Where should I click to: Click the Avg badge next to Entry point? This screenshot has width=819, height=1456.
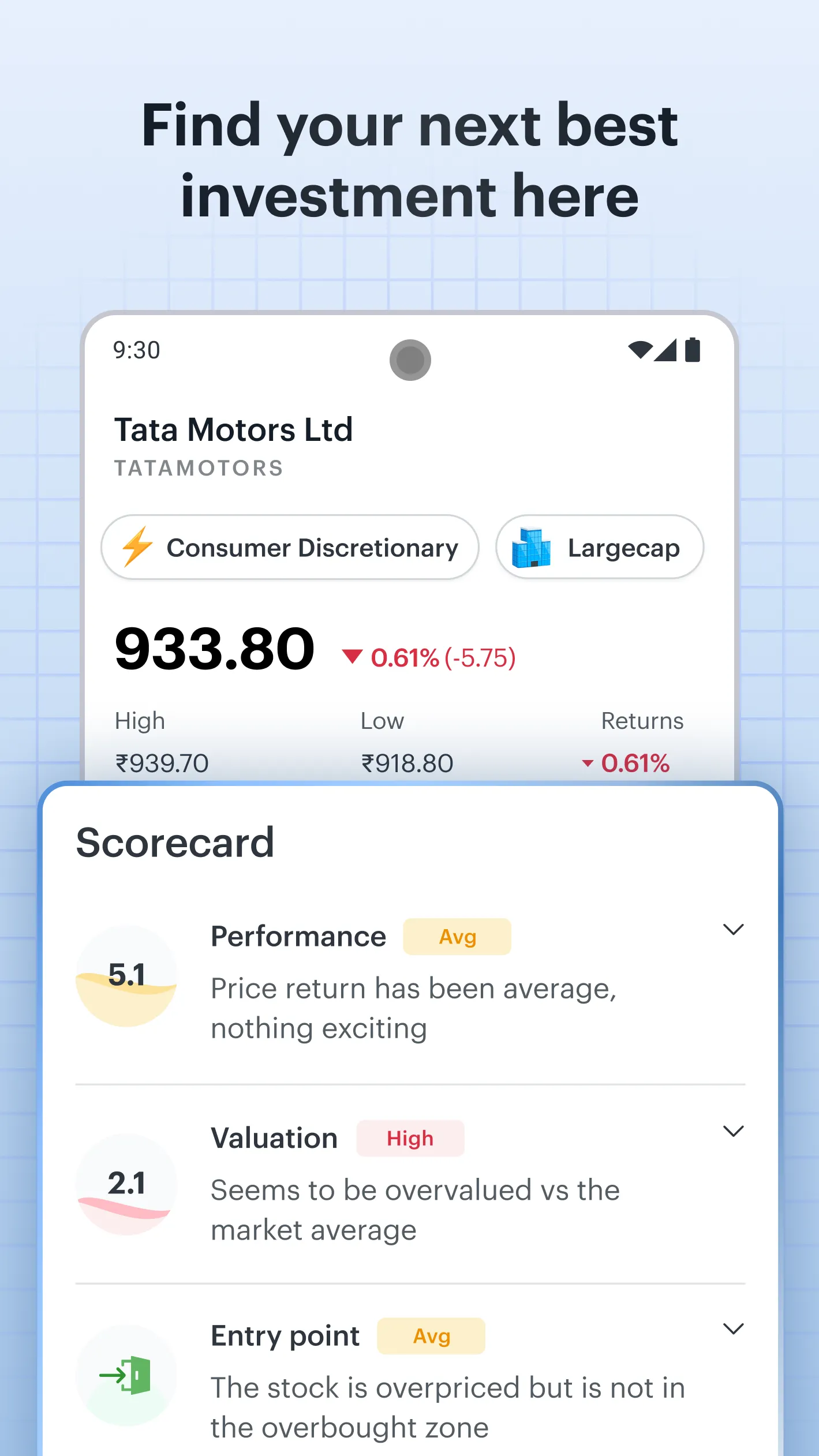(431, 1336)
